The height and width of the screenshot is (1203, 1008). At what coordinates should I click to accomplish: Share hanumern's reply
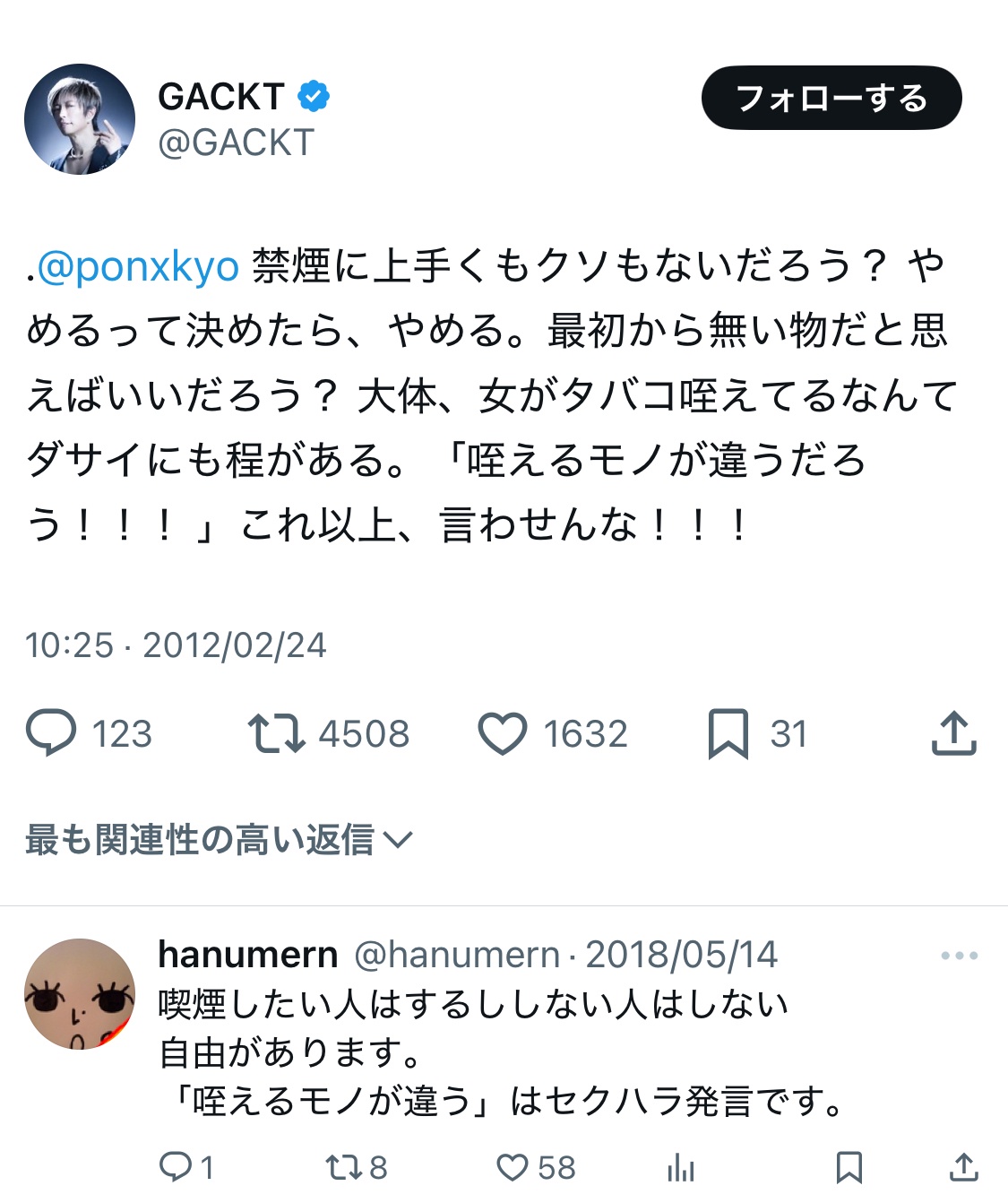963,1167
